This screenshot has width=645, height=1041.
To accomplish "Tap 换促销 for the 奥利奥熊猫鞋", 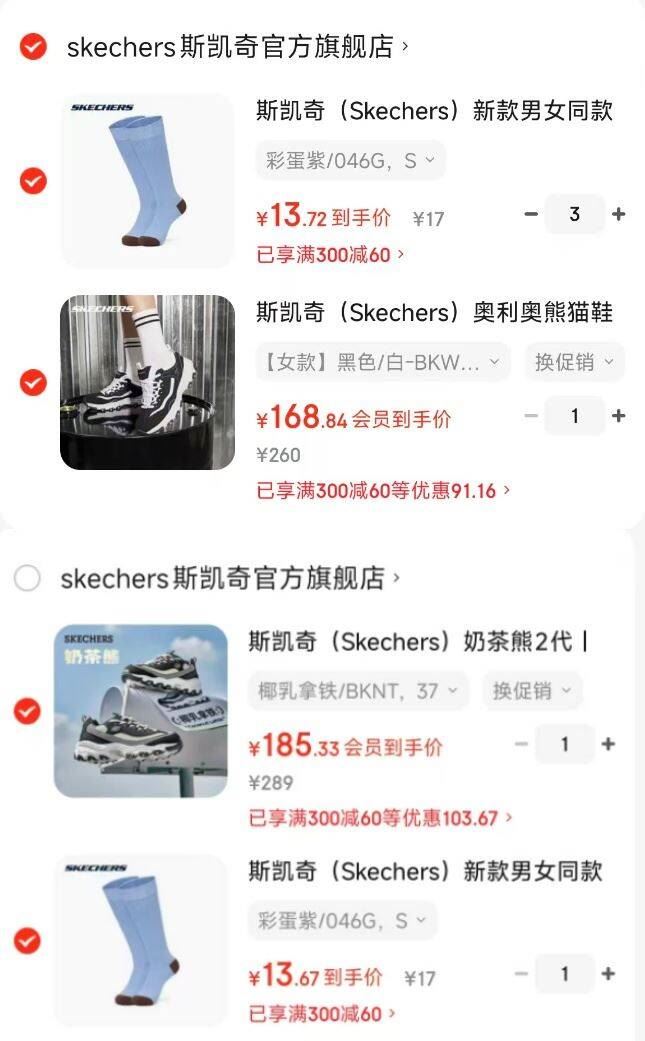I will [574, 362].
